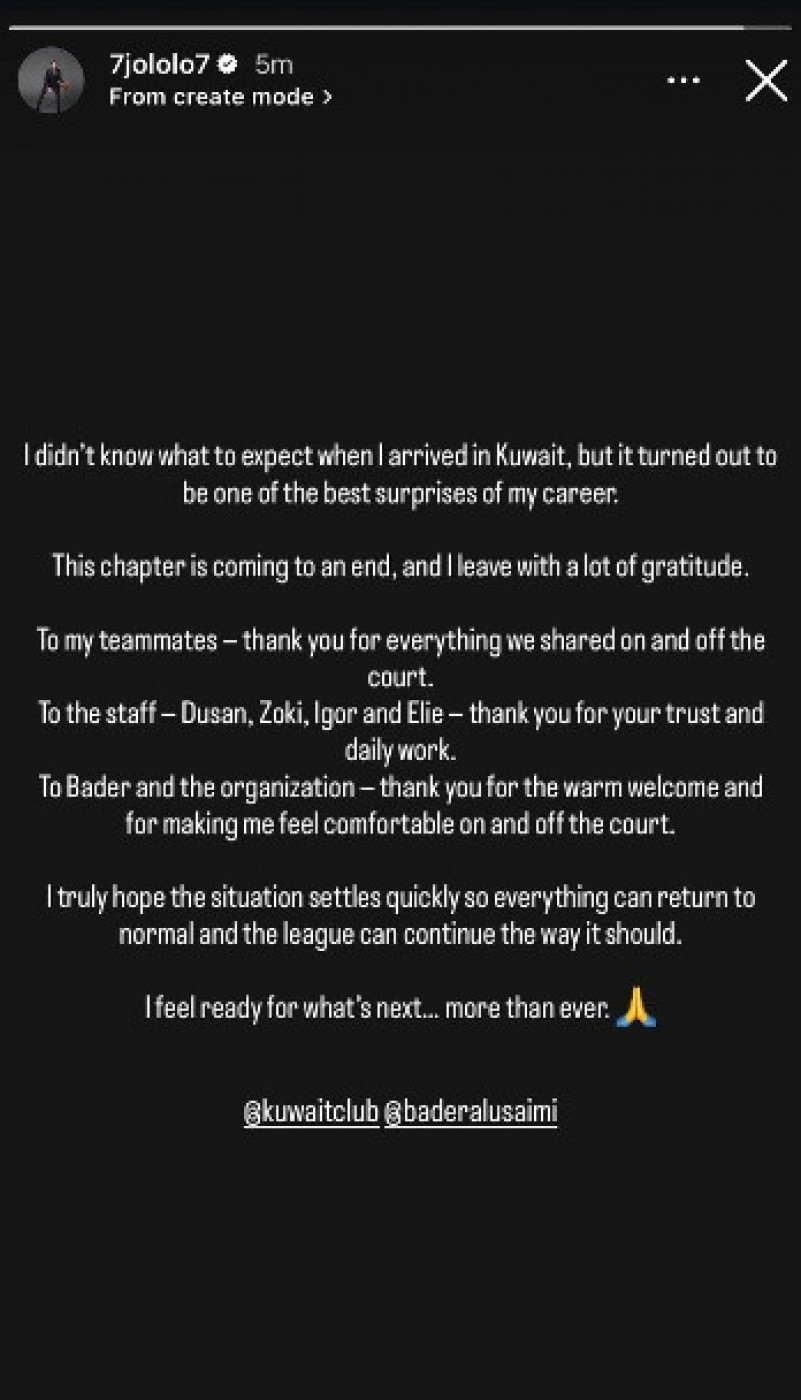
Task: Open the three-dot story options menu
Action: [683, 81]
